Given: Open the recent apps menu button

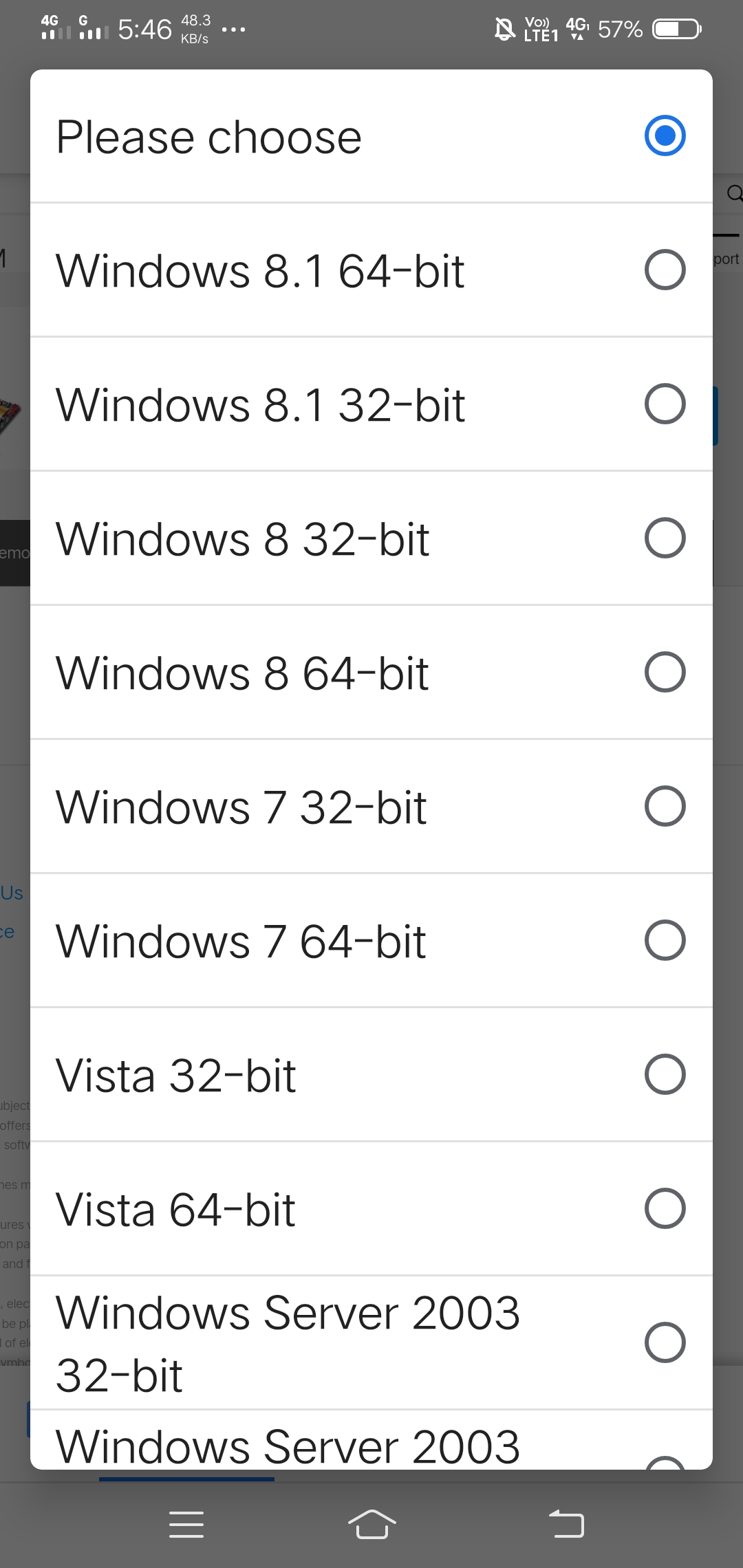Looking at the screenshot, I should (x=186, y=1524).
